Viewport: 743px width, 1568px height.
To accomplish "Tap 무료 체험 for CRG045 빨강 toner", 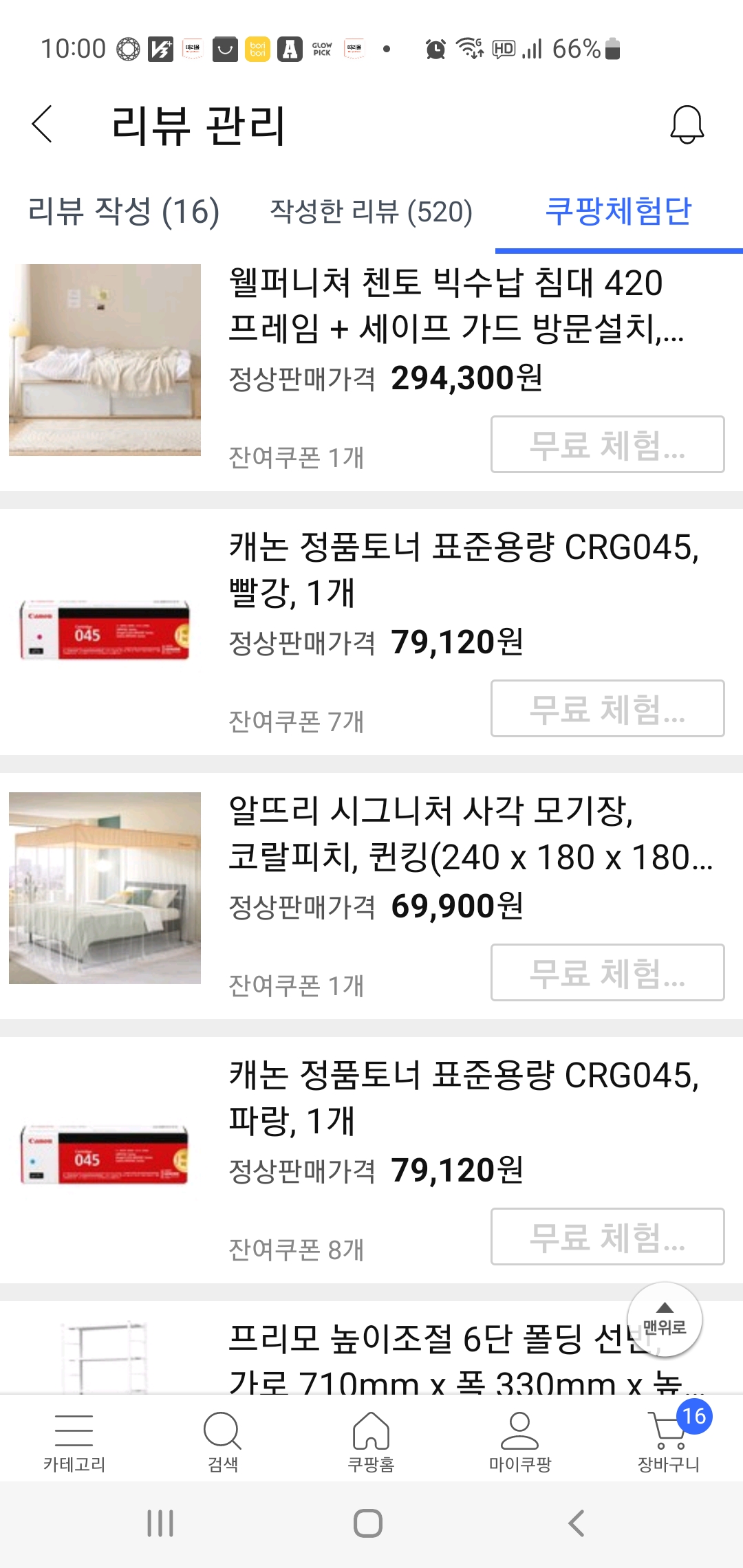I will tap(608, 710).
